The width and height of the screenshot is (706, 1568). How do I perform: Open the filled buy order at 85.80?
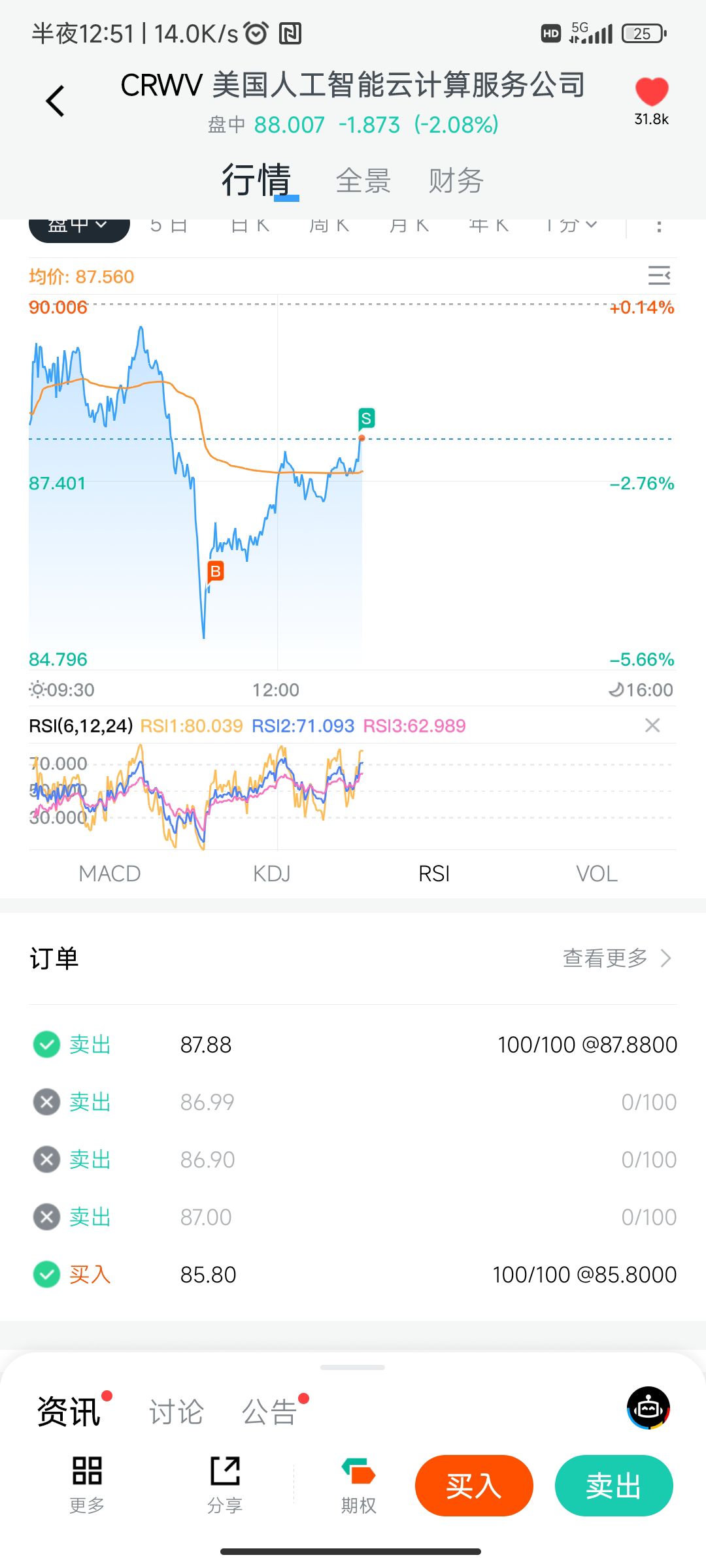point(353,1275)
